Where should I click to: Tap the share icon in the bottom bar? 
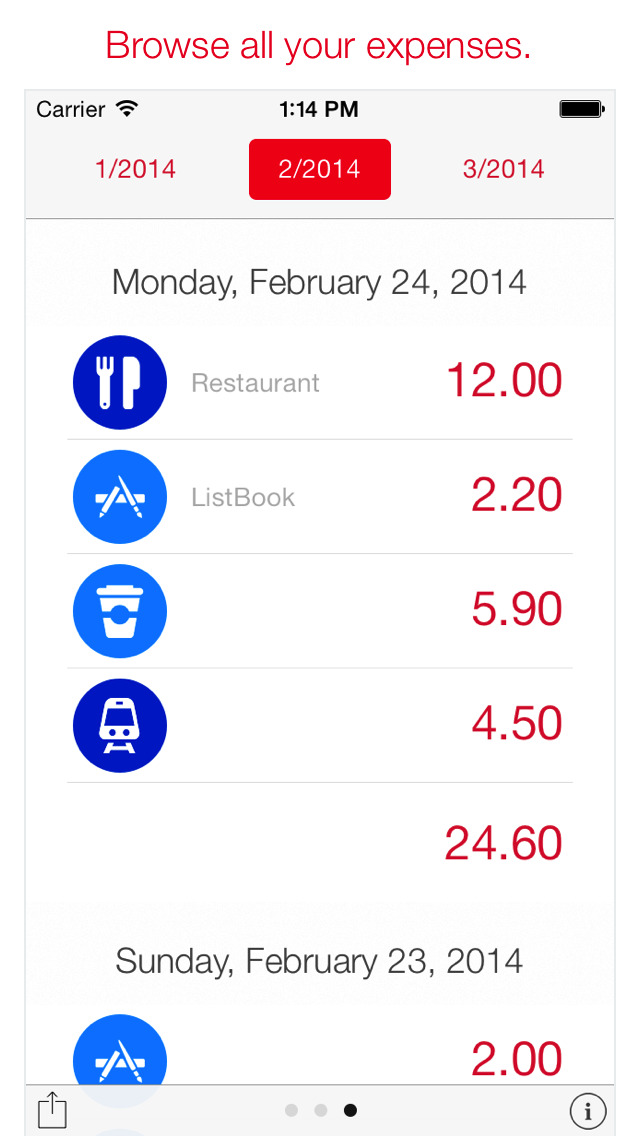[51, 1109]
